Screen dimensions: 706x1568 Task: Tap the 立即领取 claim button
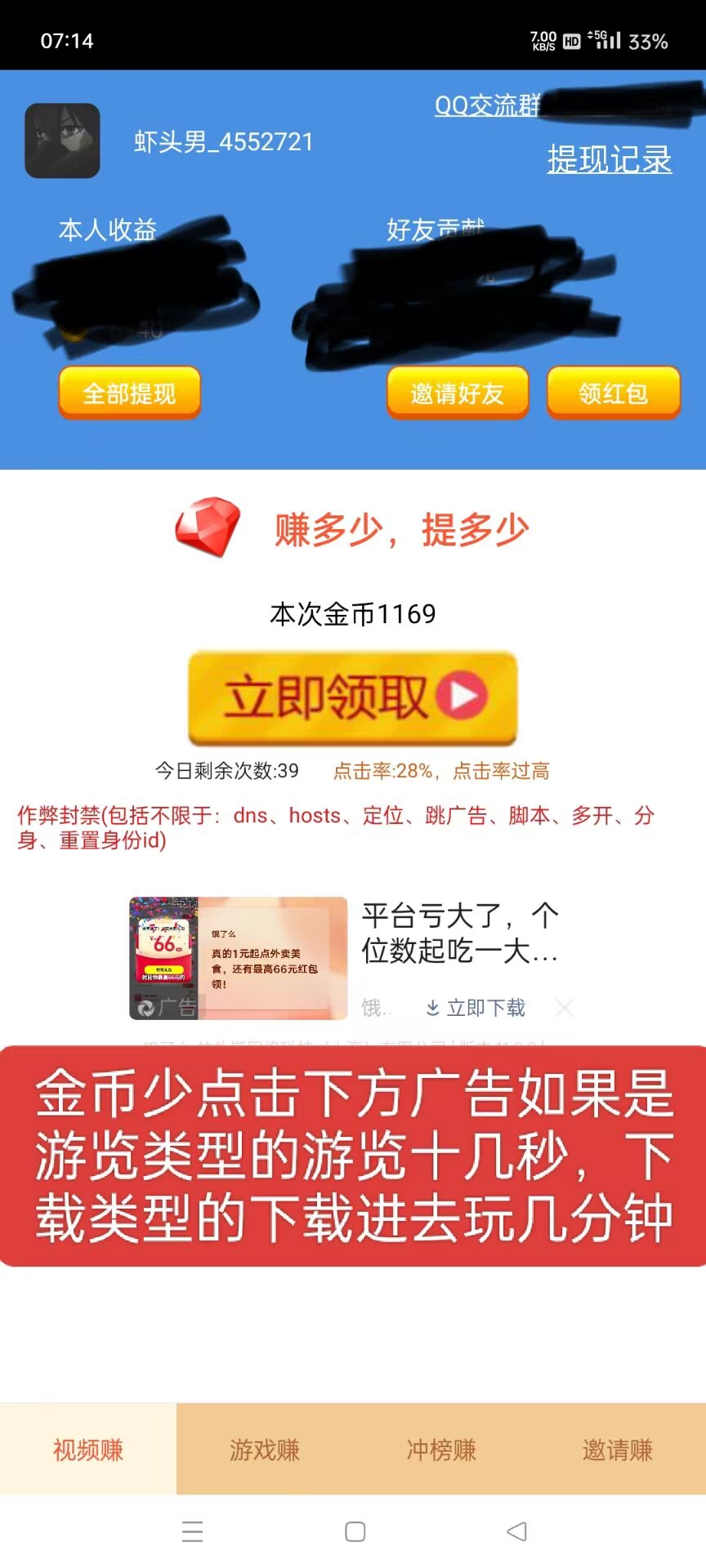pyautogui.click(x=353, y=698)
